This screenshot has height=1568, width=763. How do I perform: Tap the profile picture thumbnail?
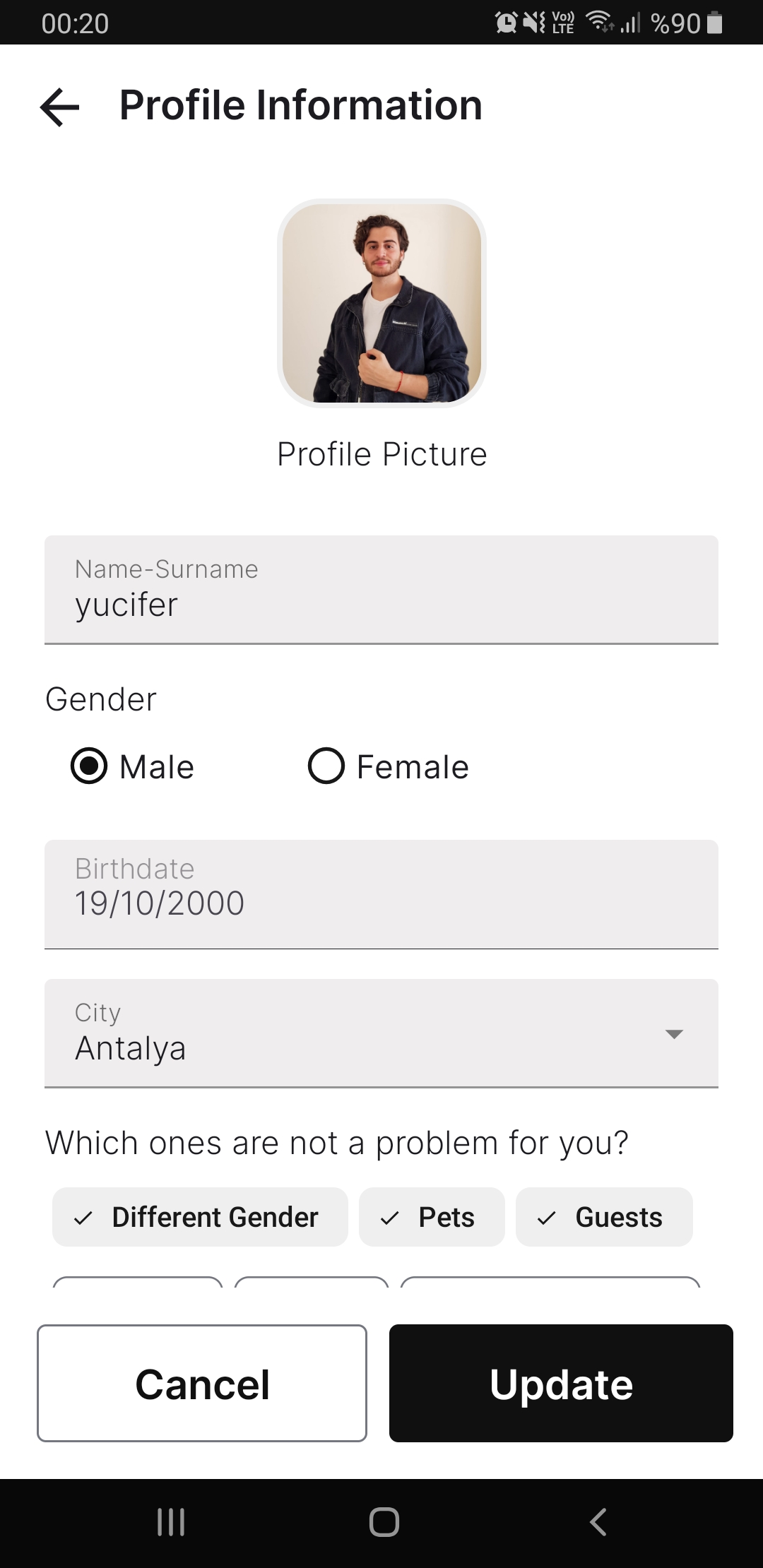point(381,304)
